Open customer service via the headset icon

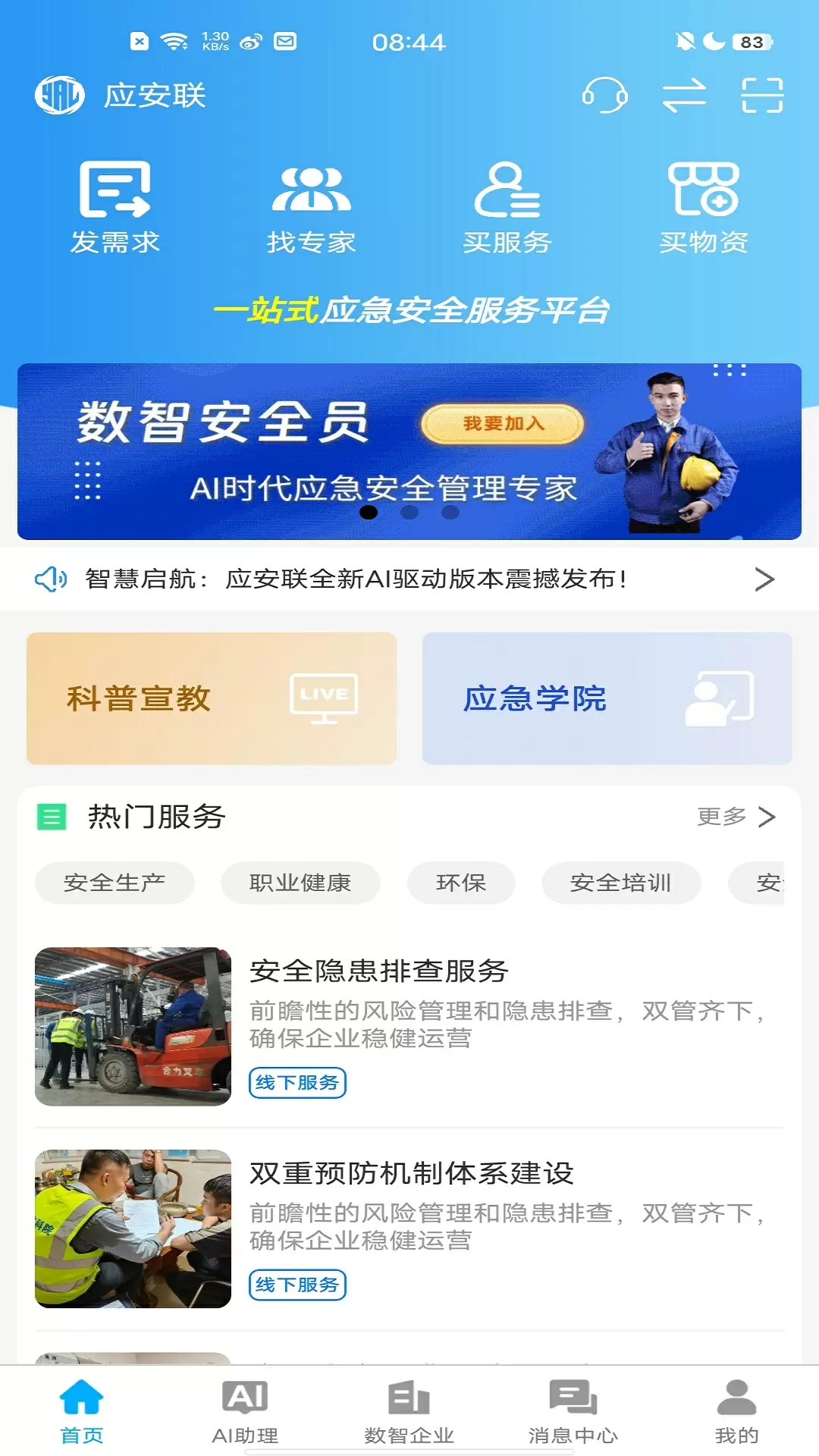tap(604, 96)
